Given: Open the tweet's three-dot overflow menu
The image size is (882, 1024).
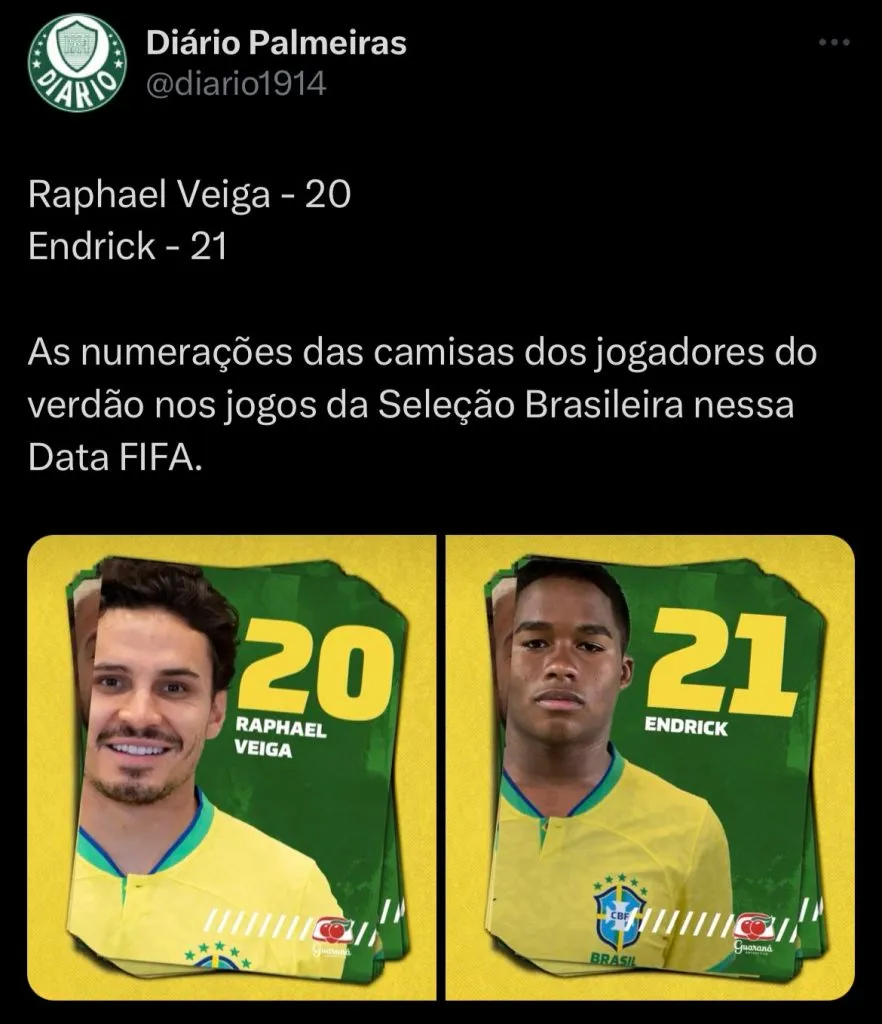Looking at the screenshot, I should coord(834,43).
